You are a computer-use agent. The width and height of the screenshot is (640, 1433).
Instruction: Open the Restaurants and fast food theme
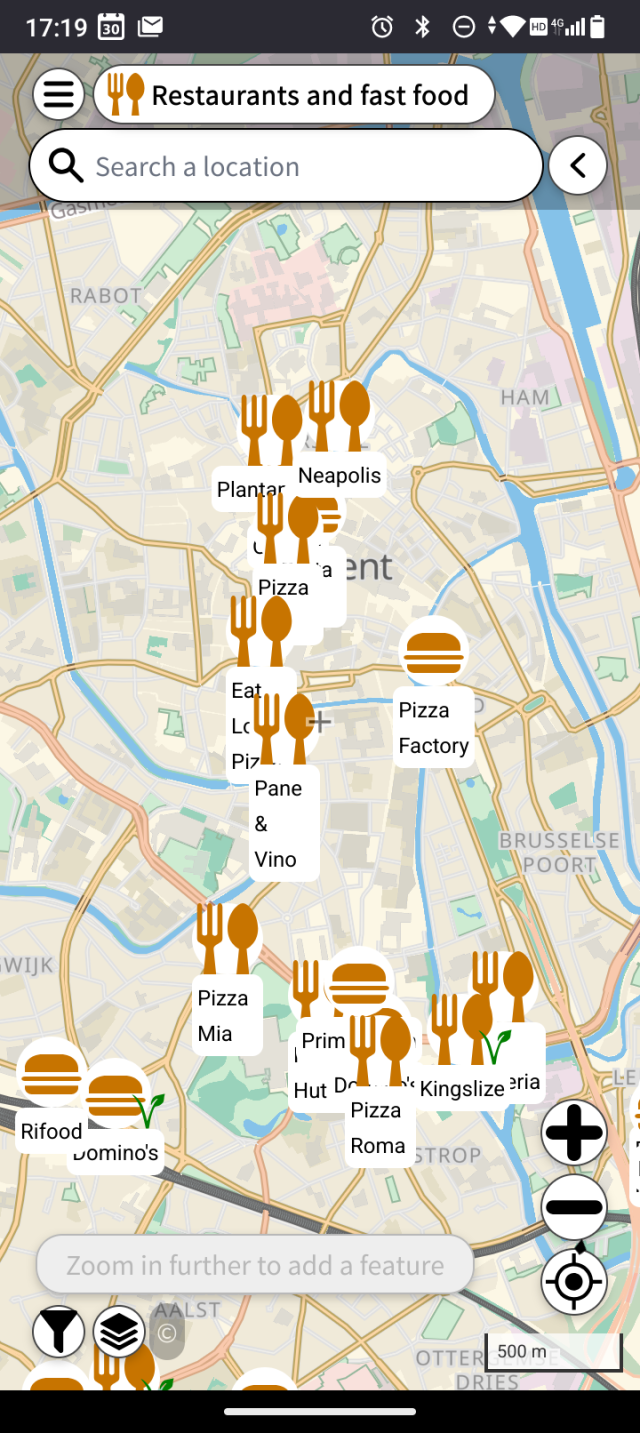pos(294,96)
